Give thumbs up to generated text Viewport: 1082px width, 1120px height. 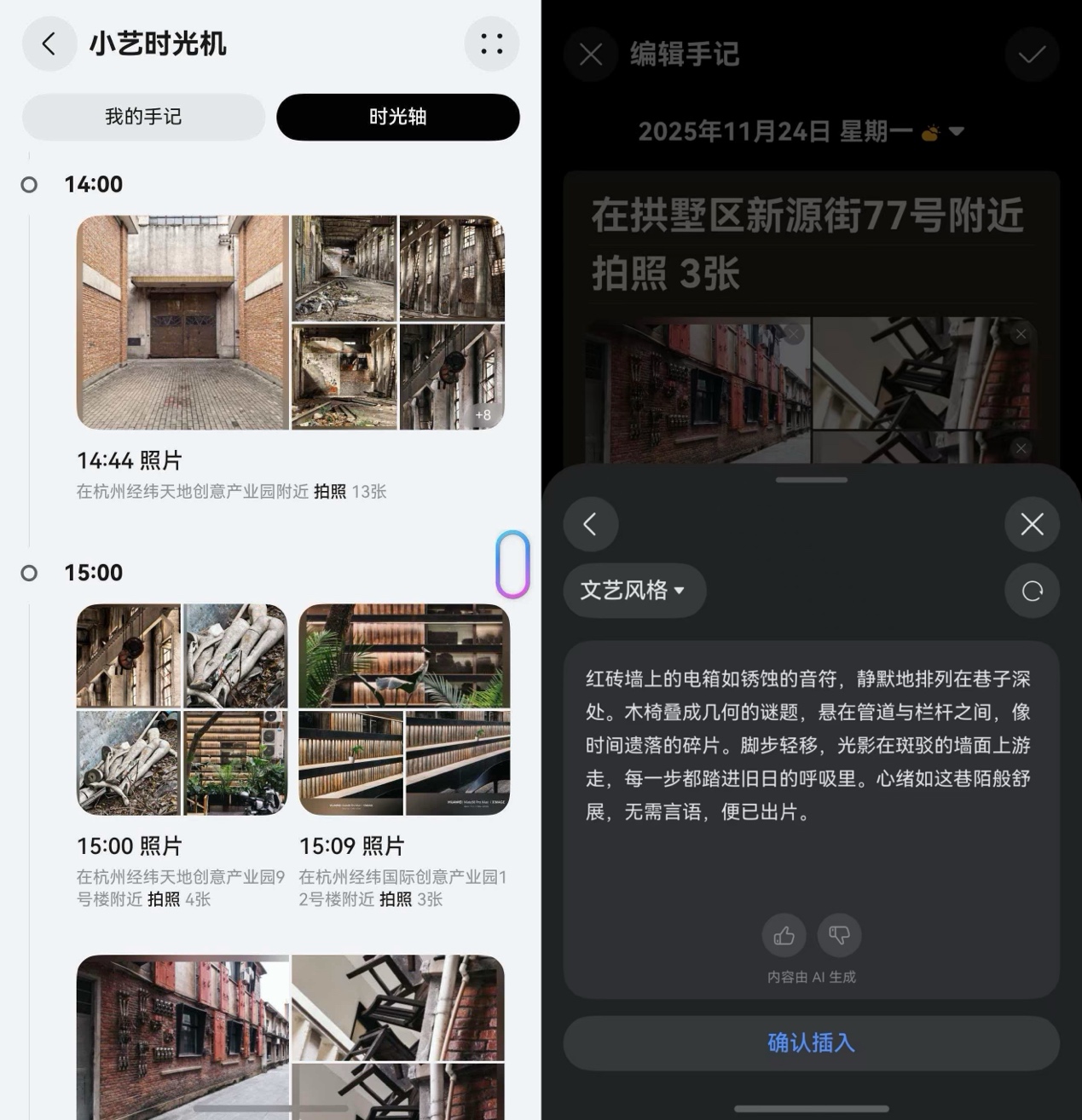click(x=784, y=936)
